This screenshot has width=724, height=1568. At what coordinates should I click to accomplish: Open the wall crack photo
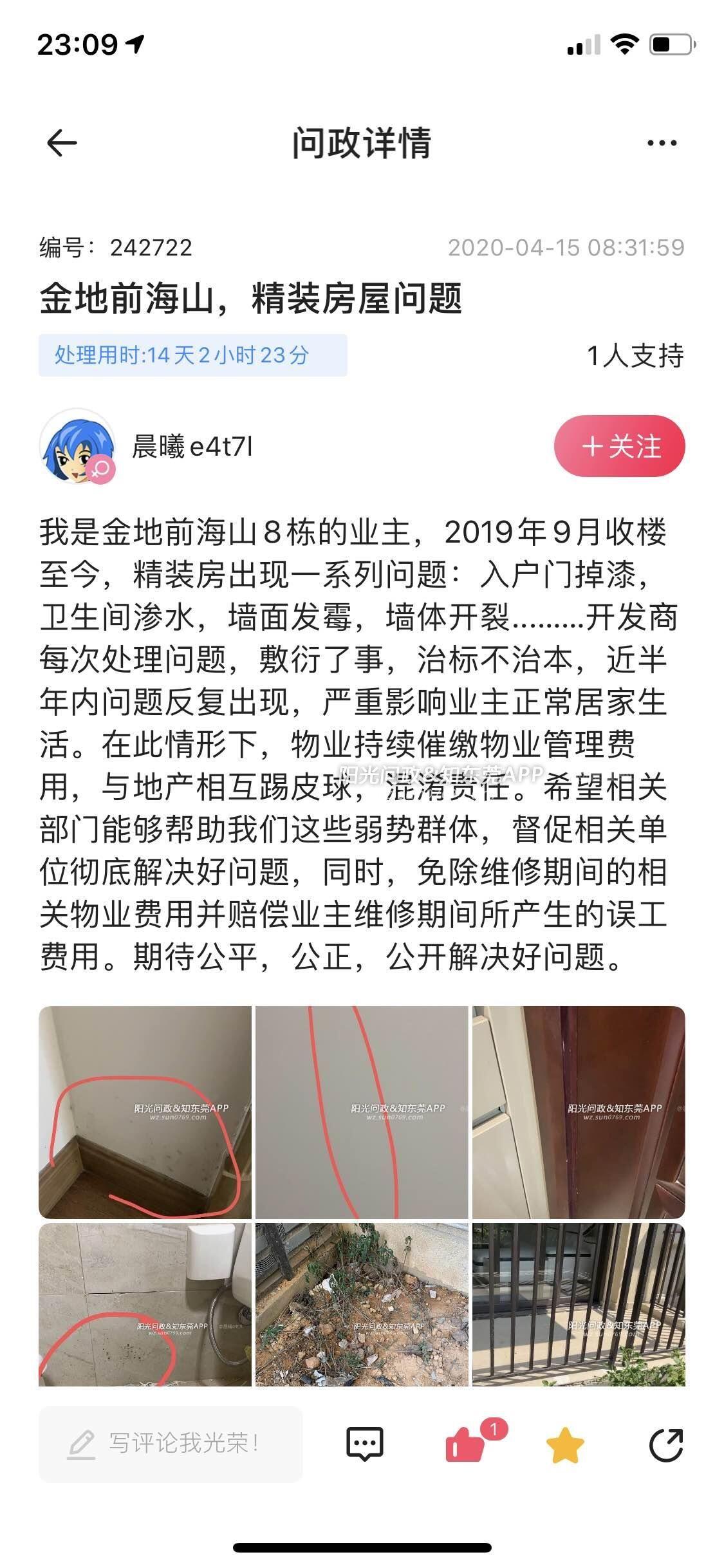click(362, 1112)
